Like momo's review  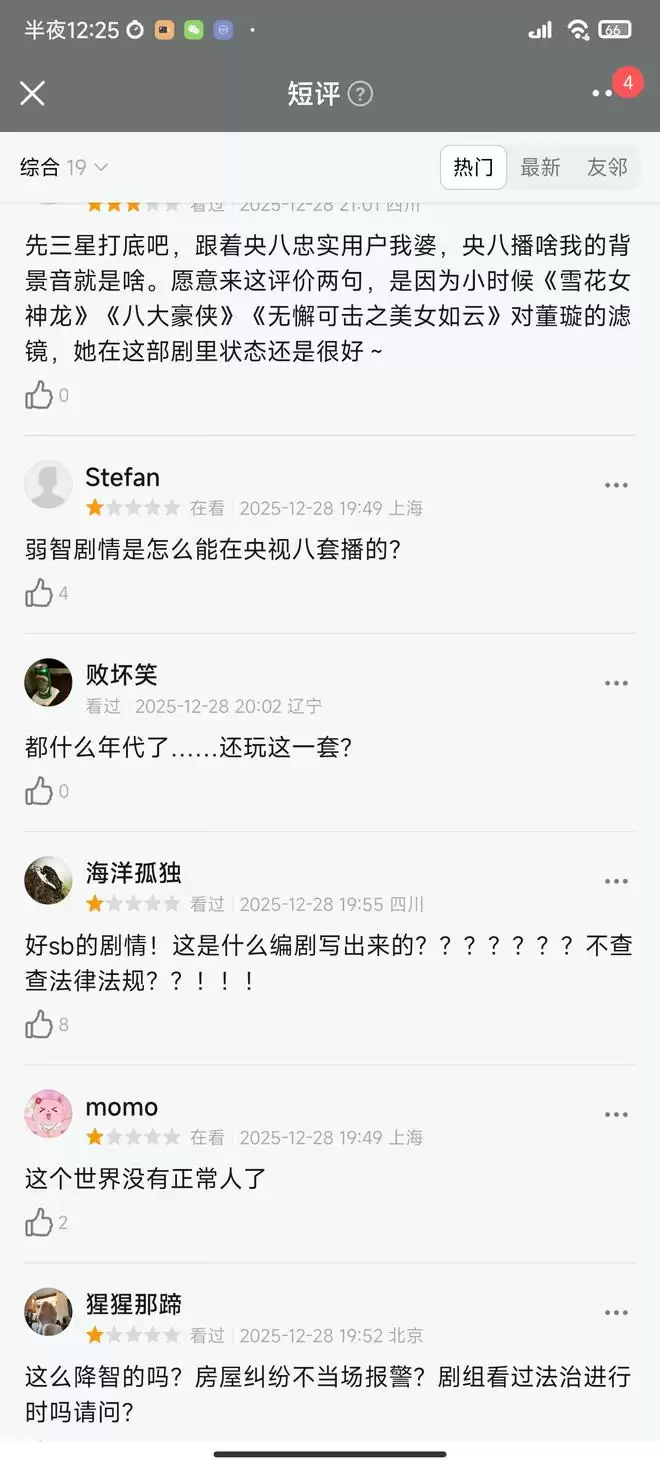(x=39, y=1222)
